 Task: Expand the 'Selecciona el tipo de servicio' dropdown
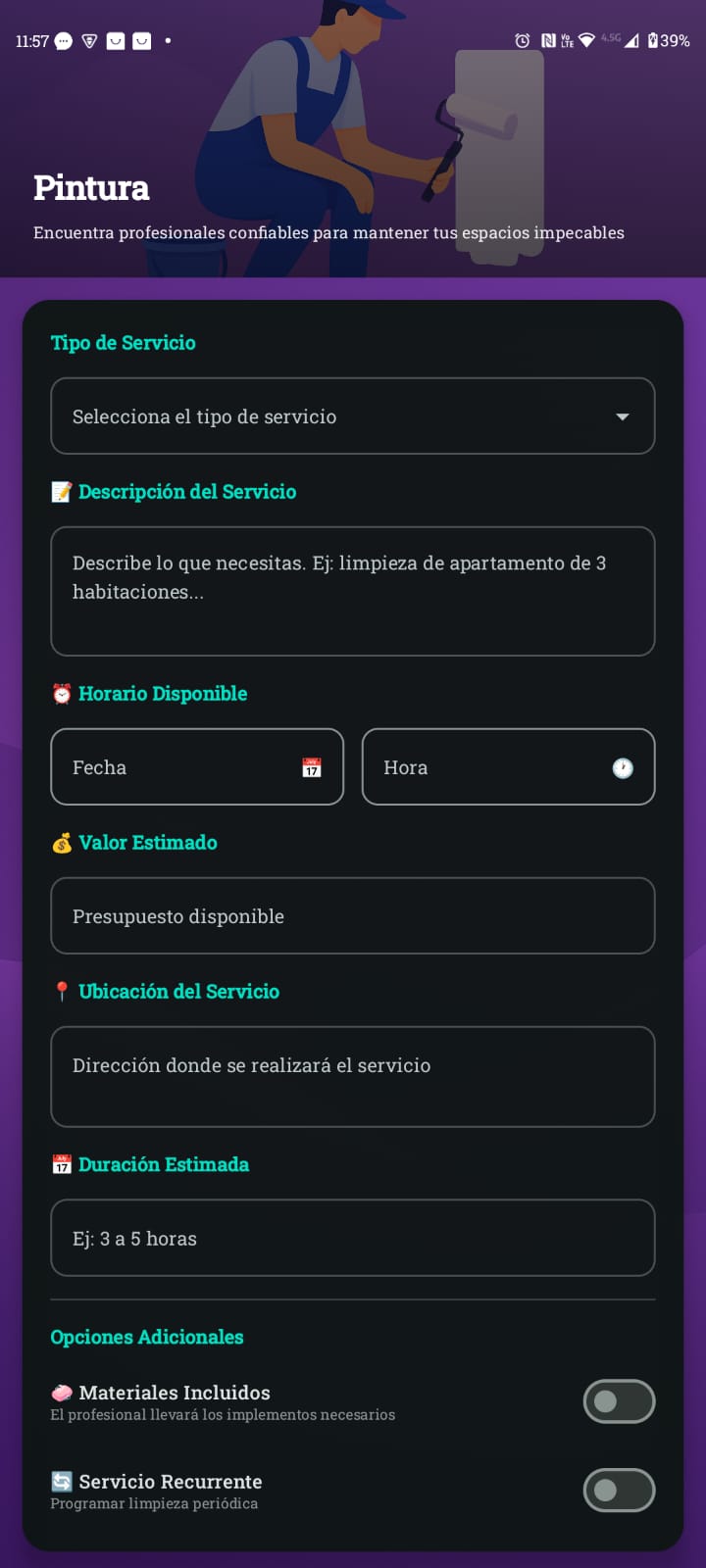[353, 416]
